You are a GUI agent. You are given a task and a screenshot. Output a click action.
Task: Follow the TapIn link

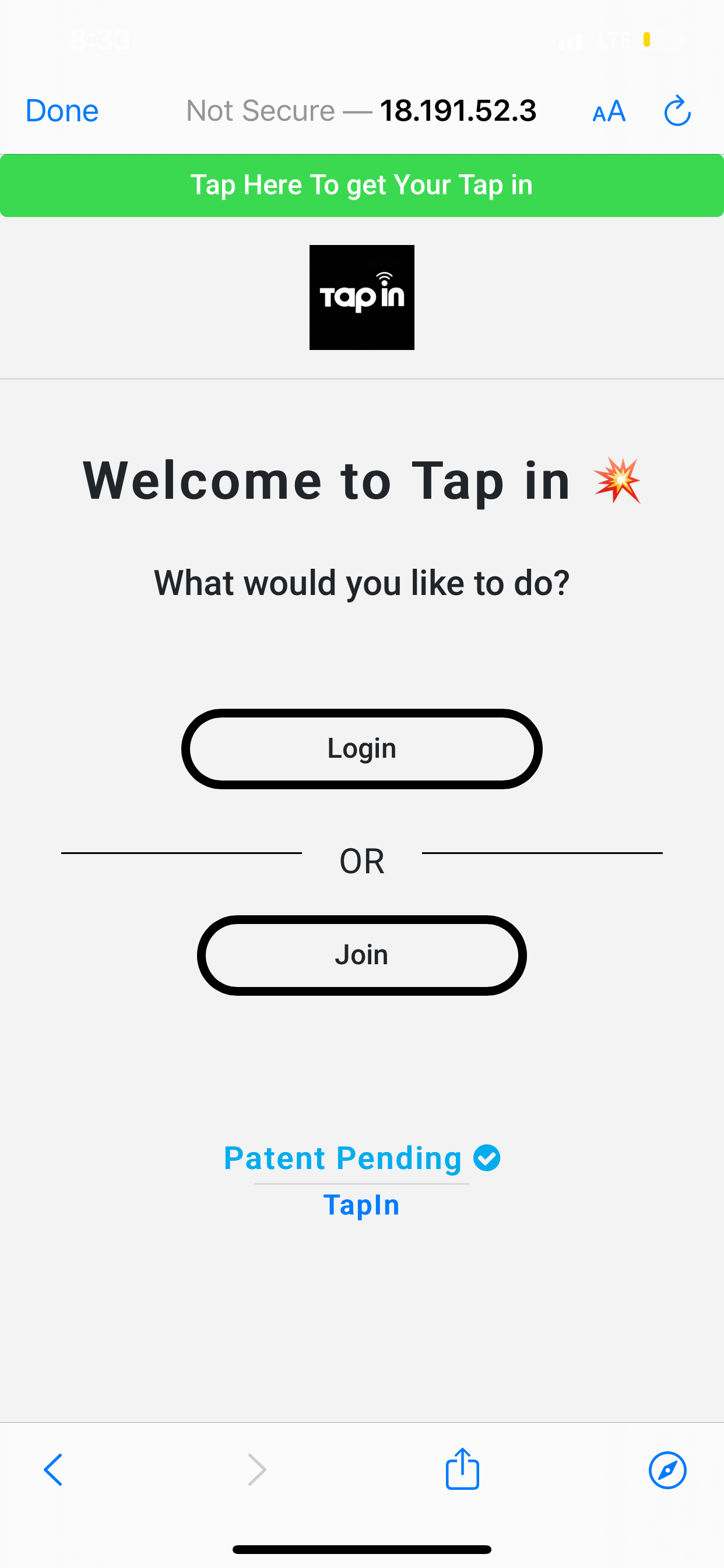coord(361,1205)
